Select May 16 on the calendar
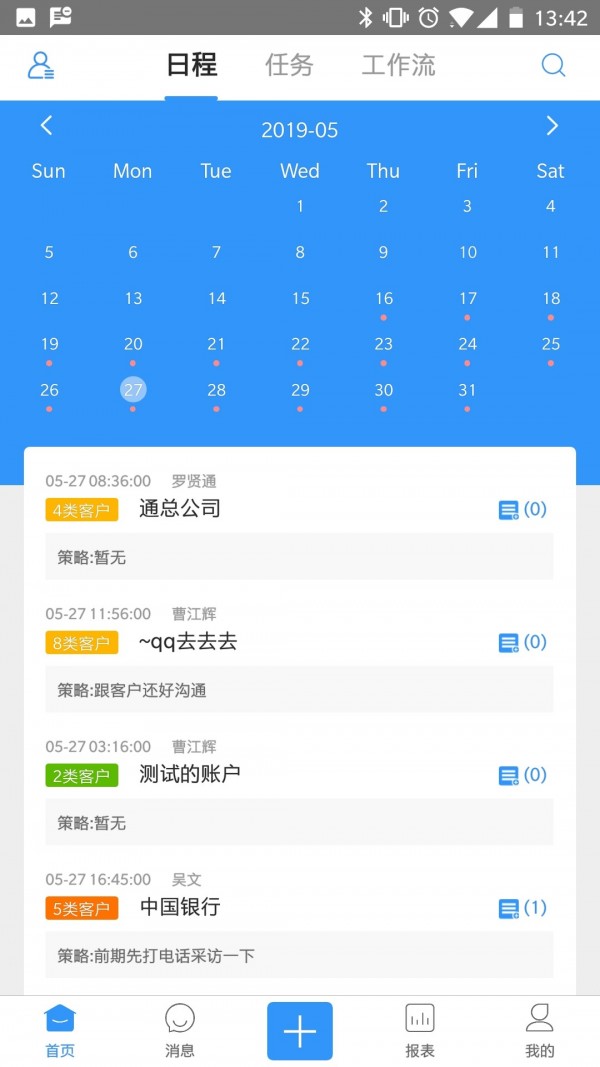600x1067 pixels. click(x=384, y=299)
